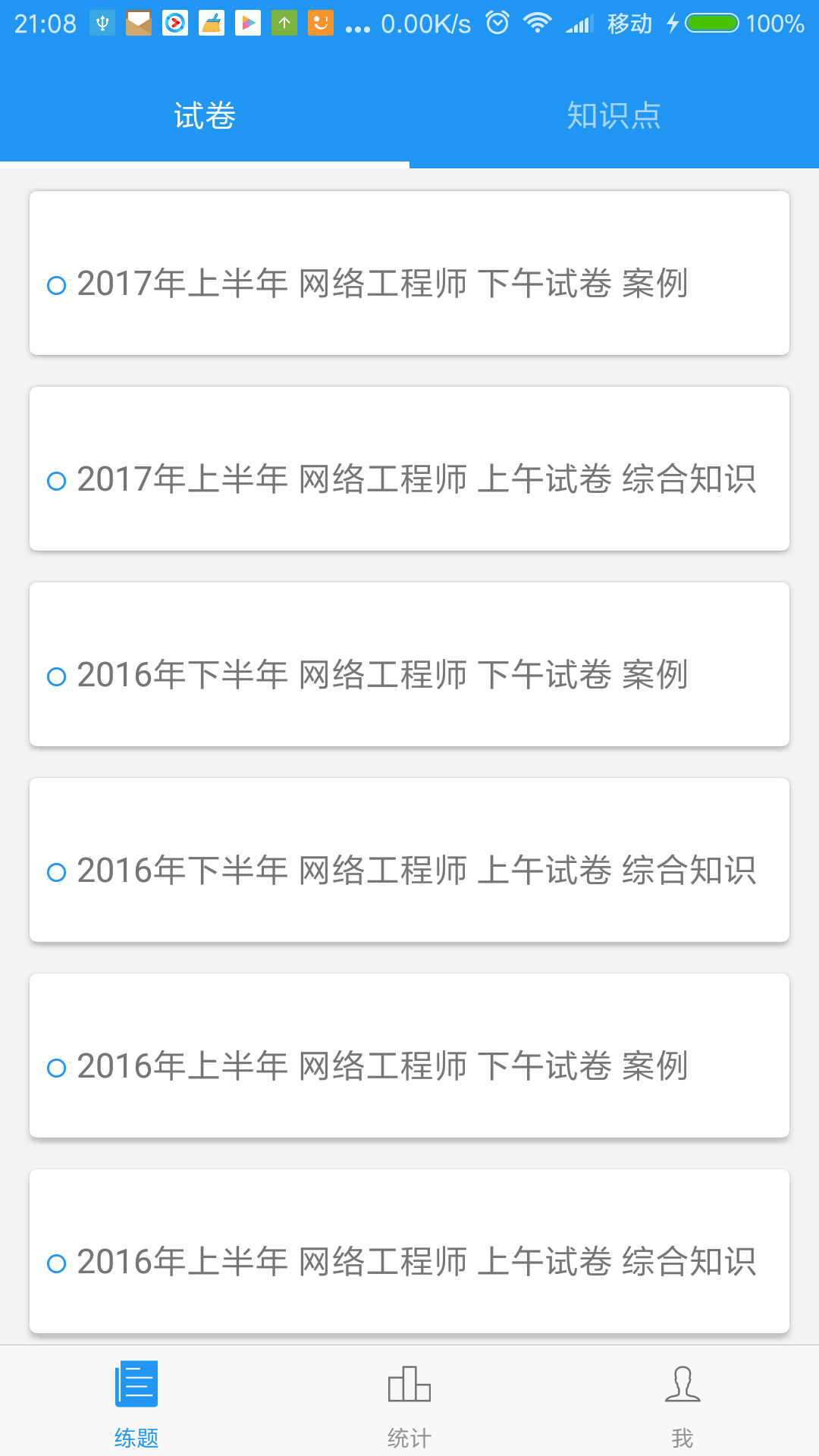
Task: Select the radio circle for 2016年上半年 下午试卷 案例
Action: click(56, 1066)
